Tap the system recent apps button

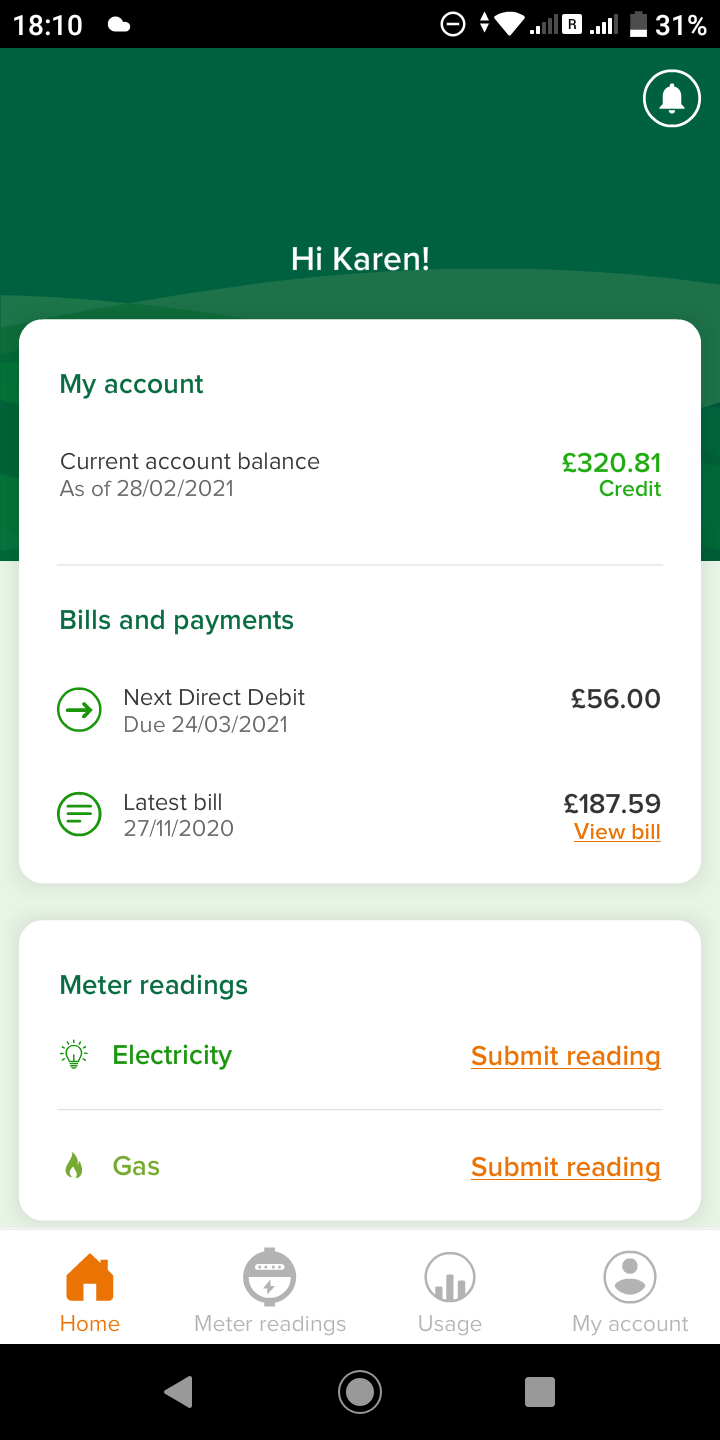(x=540, y=1392)
